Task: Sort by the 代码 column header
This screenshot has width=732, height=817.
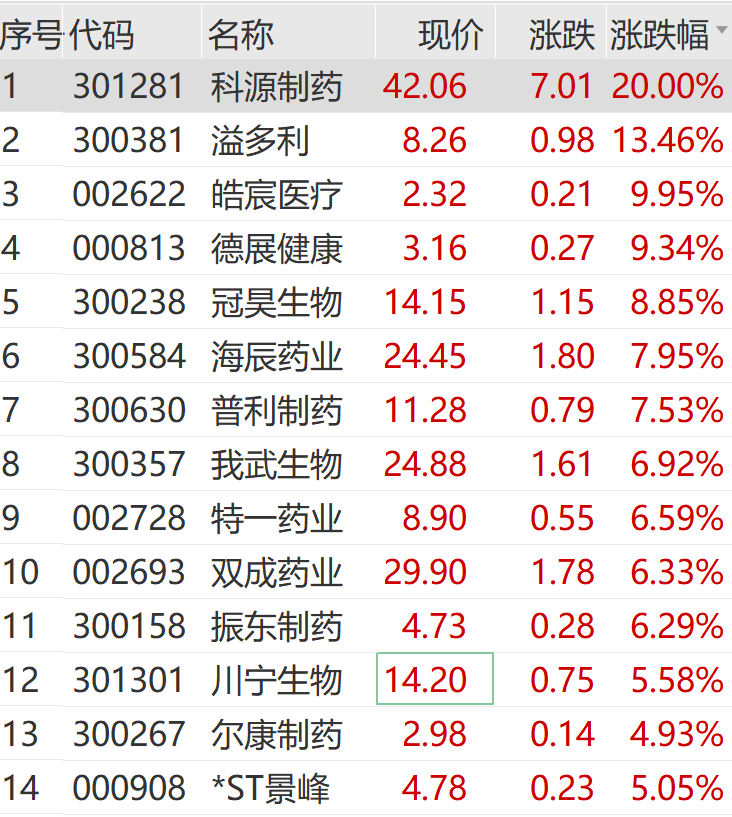Action: tap(101, 35)
